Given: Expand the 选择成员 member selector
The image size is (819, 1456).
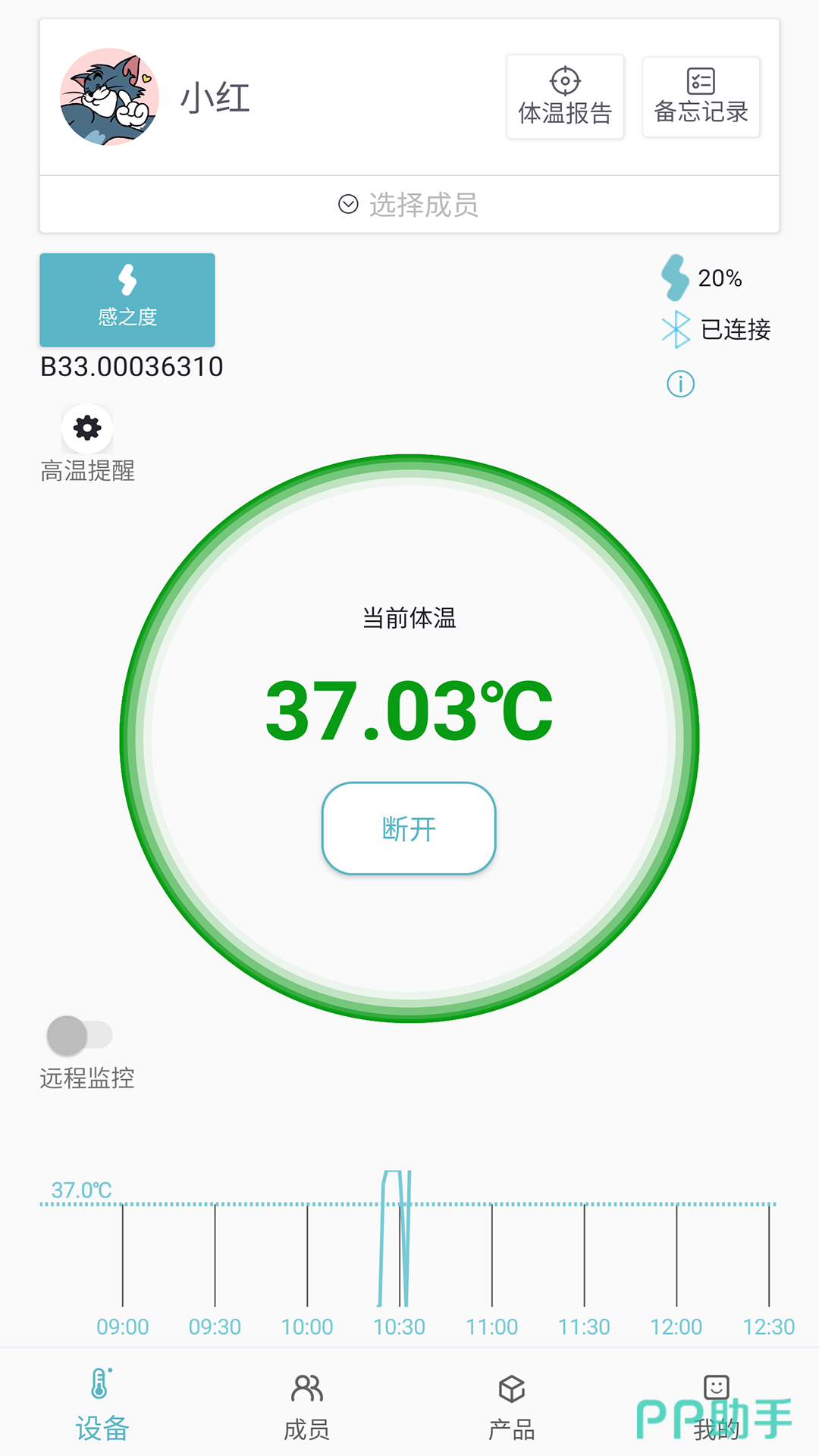Looking at the screenshot, I should pyautogui.click(x=409, y=205).
